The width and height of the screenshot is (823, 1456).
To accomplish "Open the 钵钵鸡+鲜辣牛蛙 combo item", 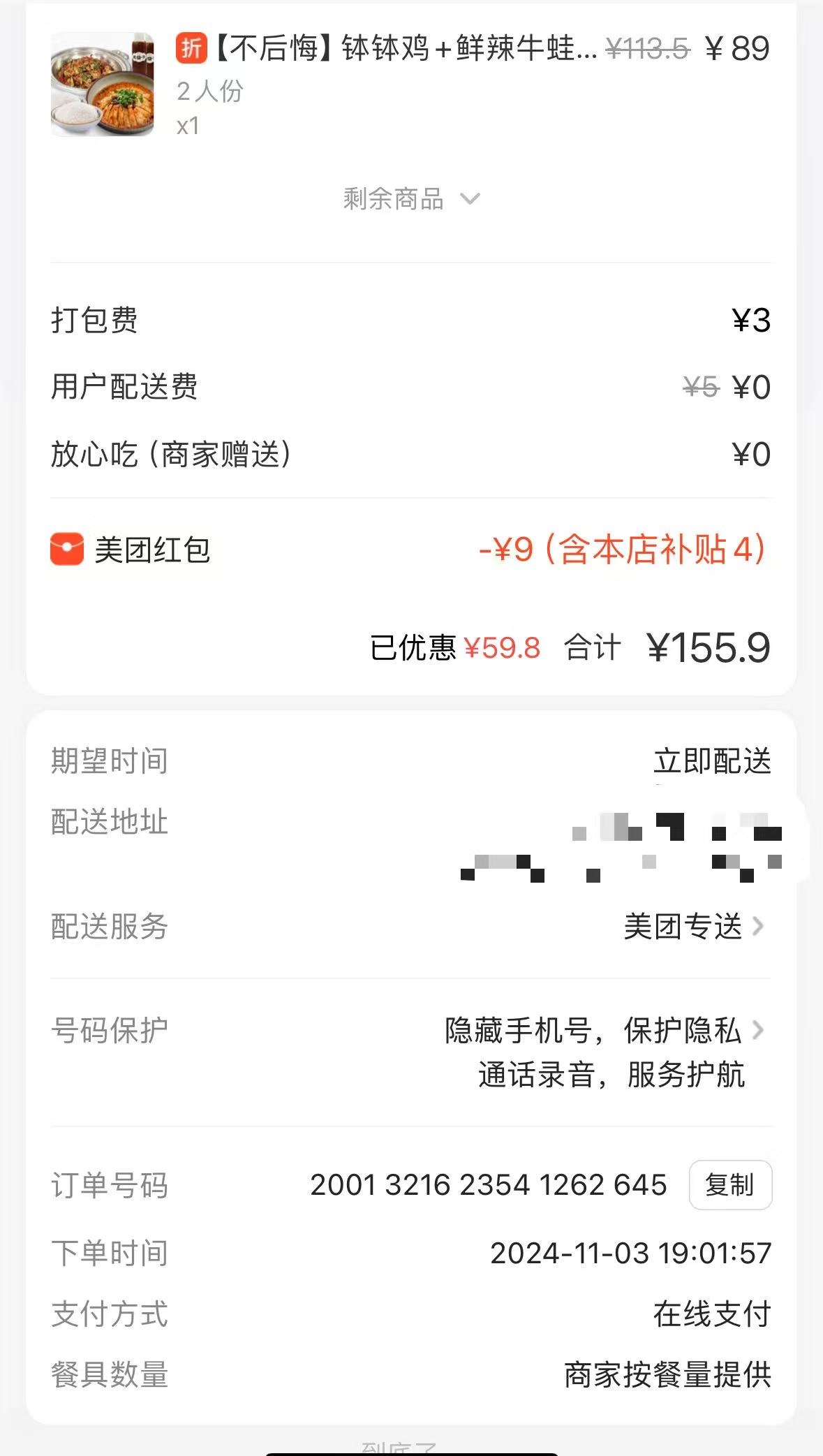I will pyautogui.click(x=411, y=85).
